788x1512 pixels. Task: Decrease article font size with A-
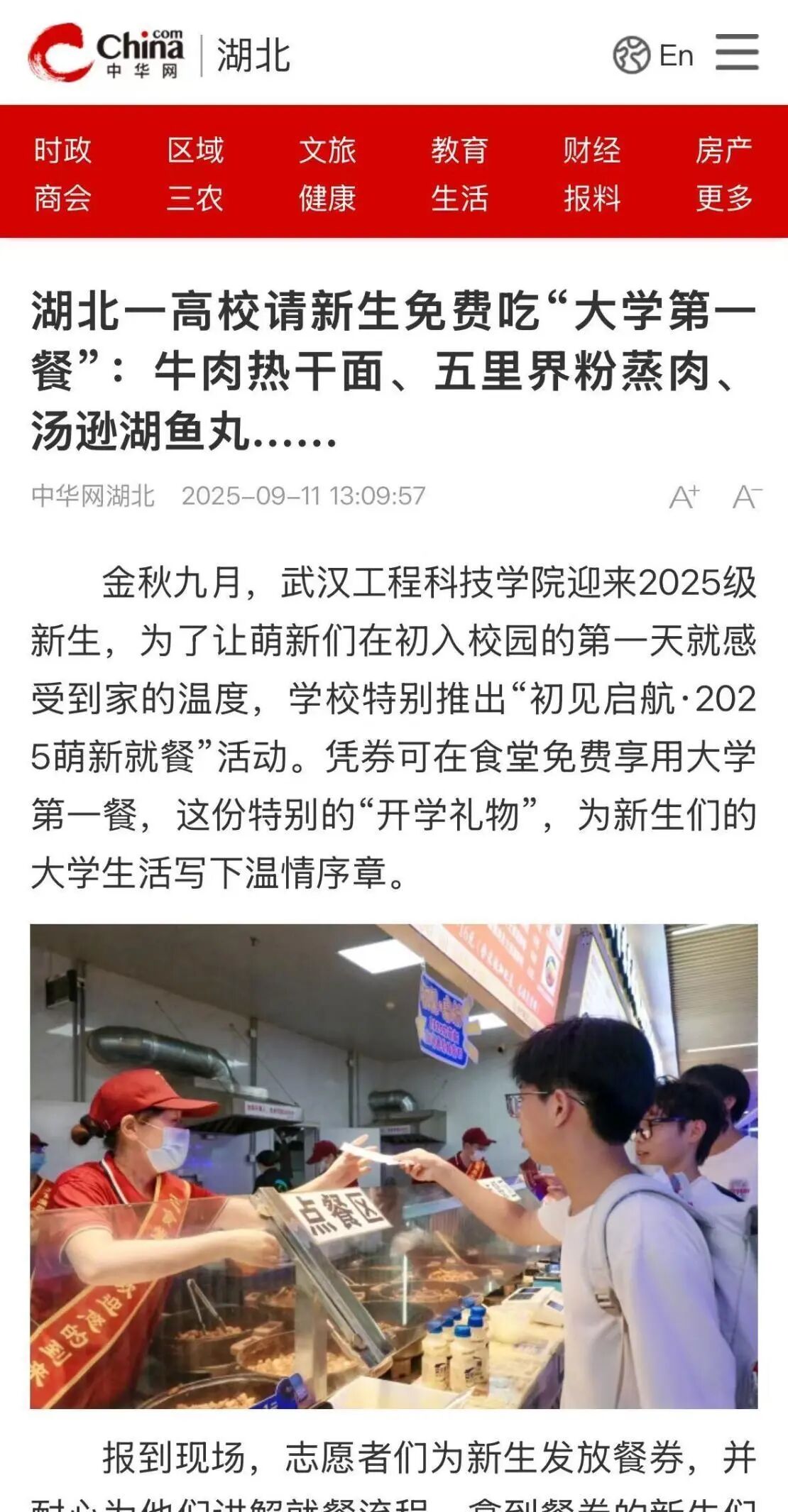coord(747,496)
